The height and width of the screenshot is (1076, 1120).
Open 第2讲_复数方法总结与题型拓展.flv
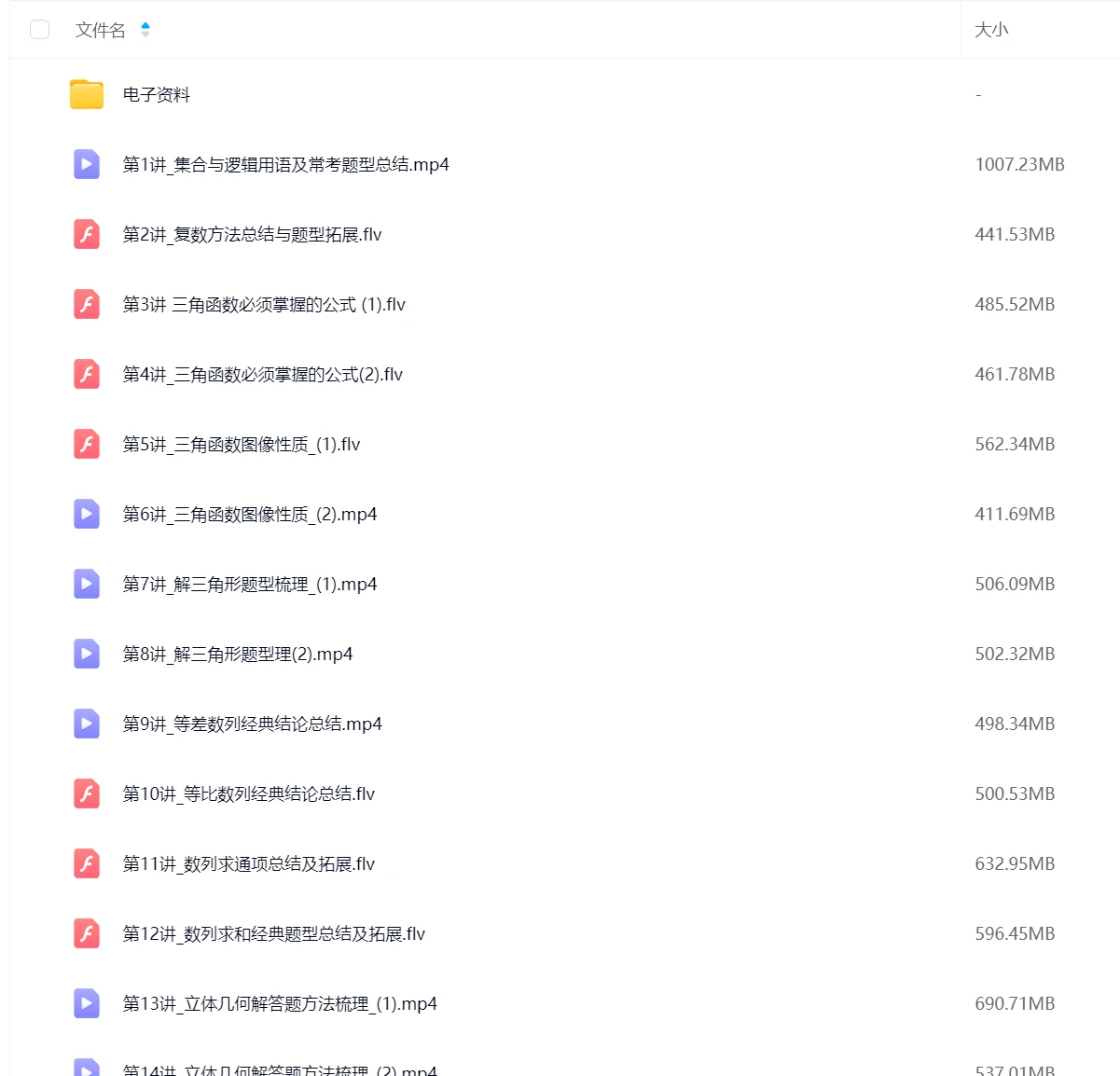(252, 235)
